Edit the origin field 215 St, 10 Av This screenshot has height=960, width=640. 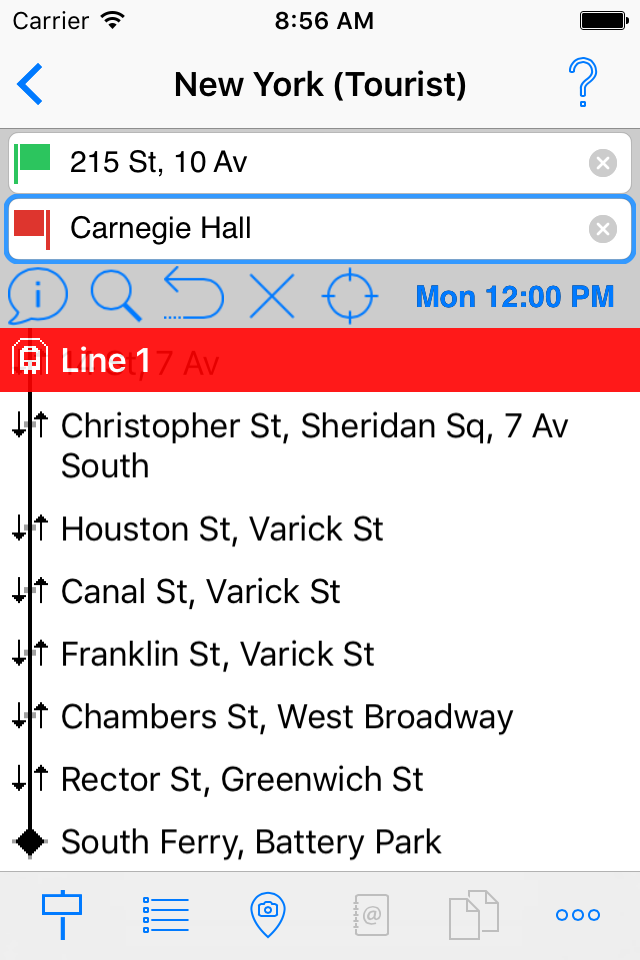(x=320, y=162)
